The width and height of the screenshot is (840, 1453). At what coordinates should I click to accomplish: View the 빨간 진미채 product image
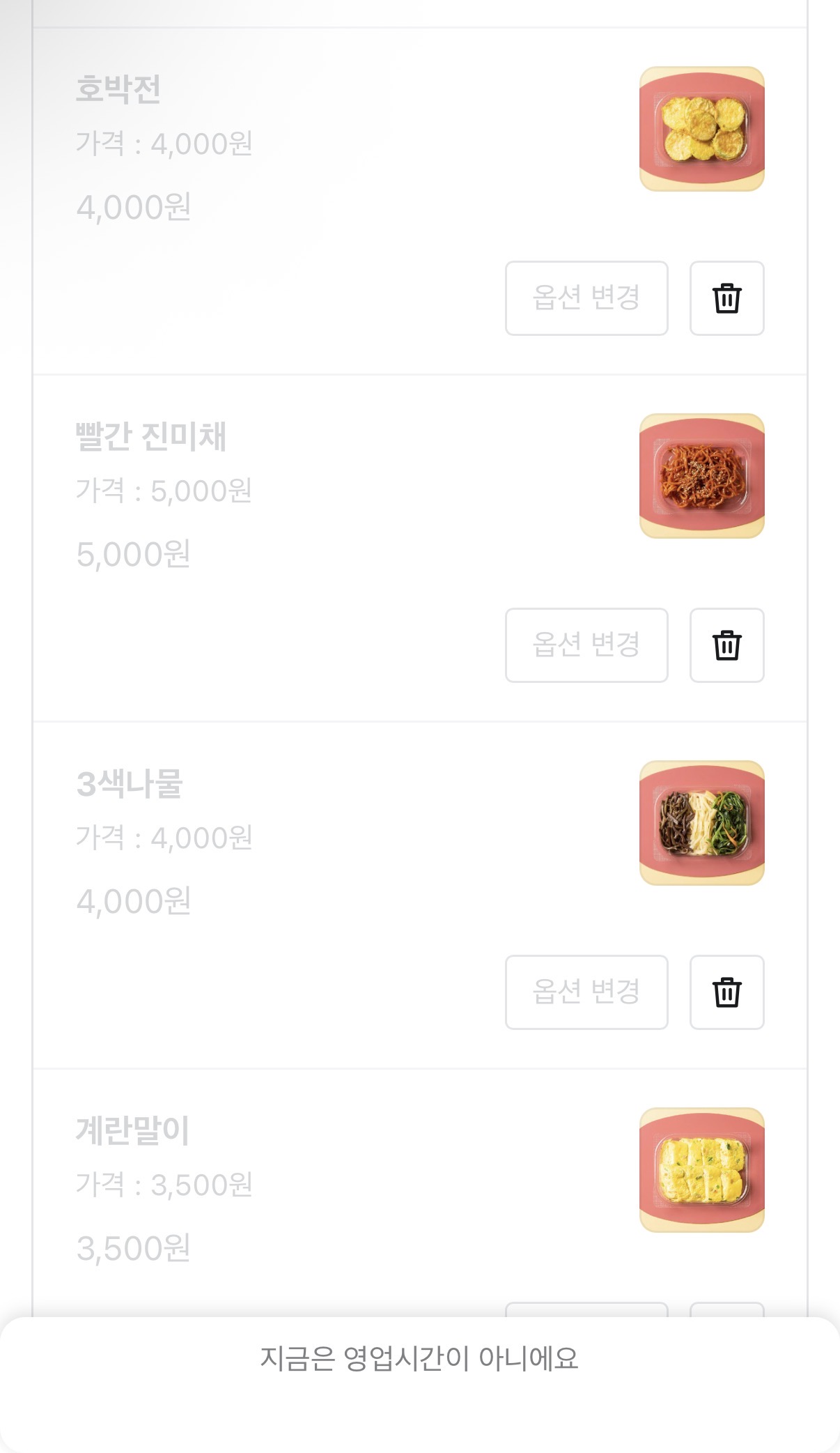[701, 476]
